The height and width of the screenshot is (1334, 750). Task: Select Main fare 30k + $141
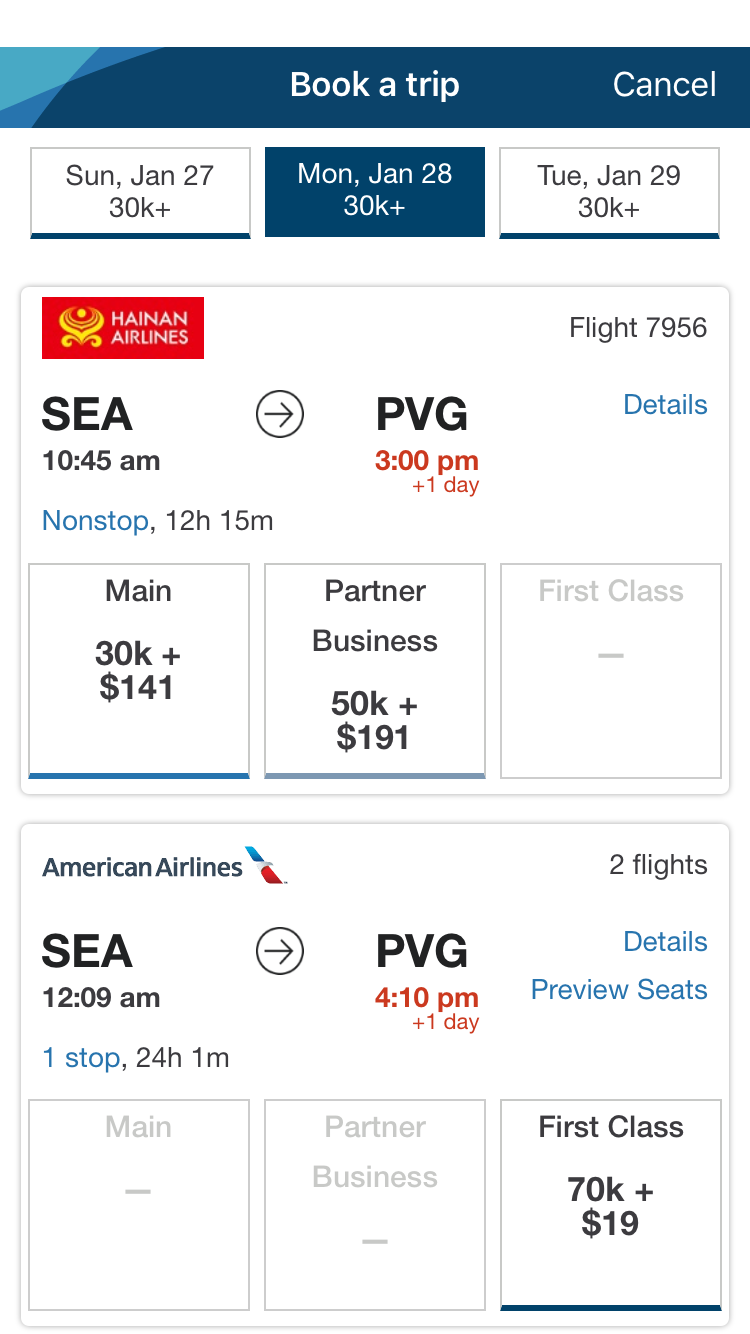[139, 670]
